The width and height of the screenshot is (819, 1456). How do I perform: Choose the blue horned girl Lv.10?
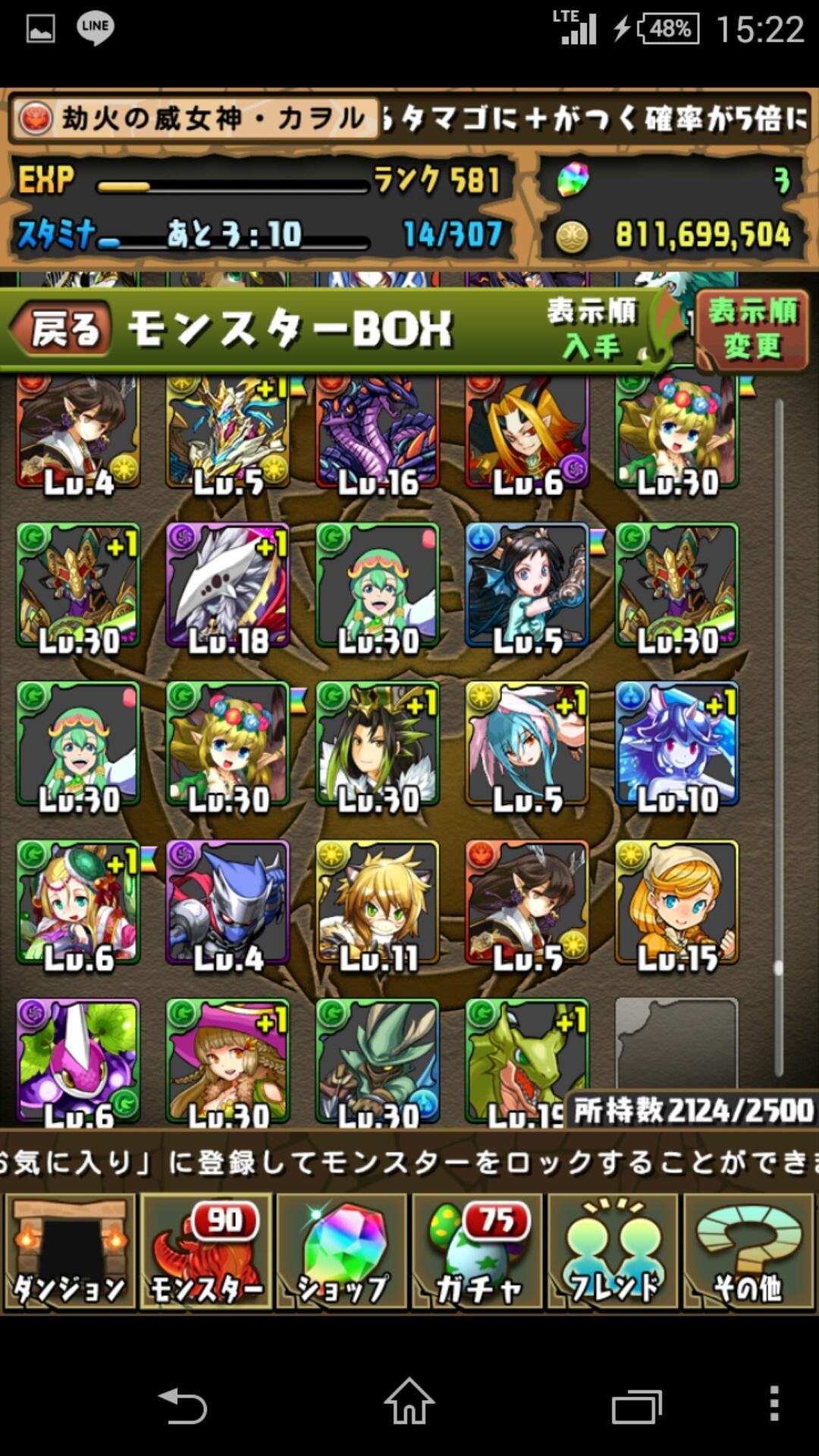click(676, 745)
